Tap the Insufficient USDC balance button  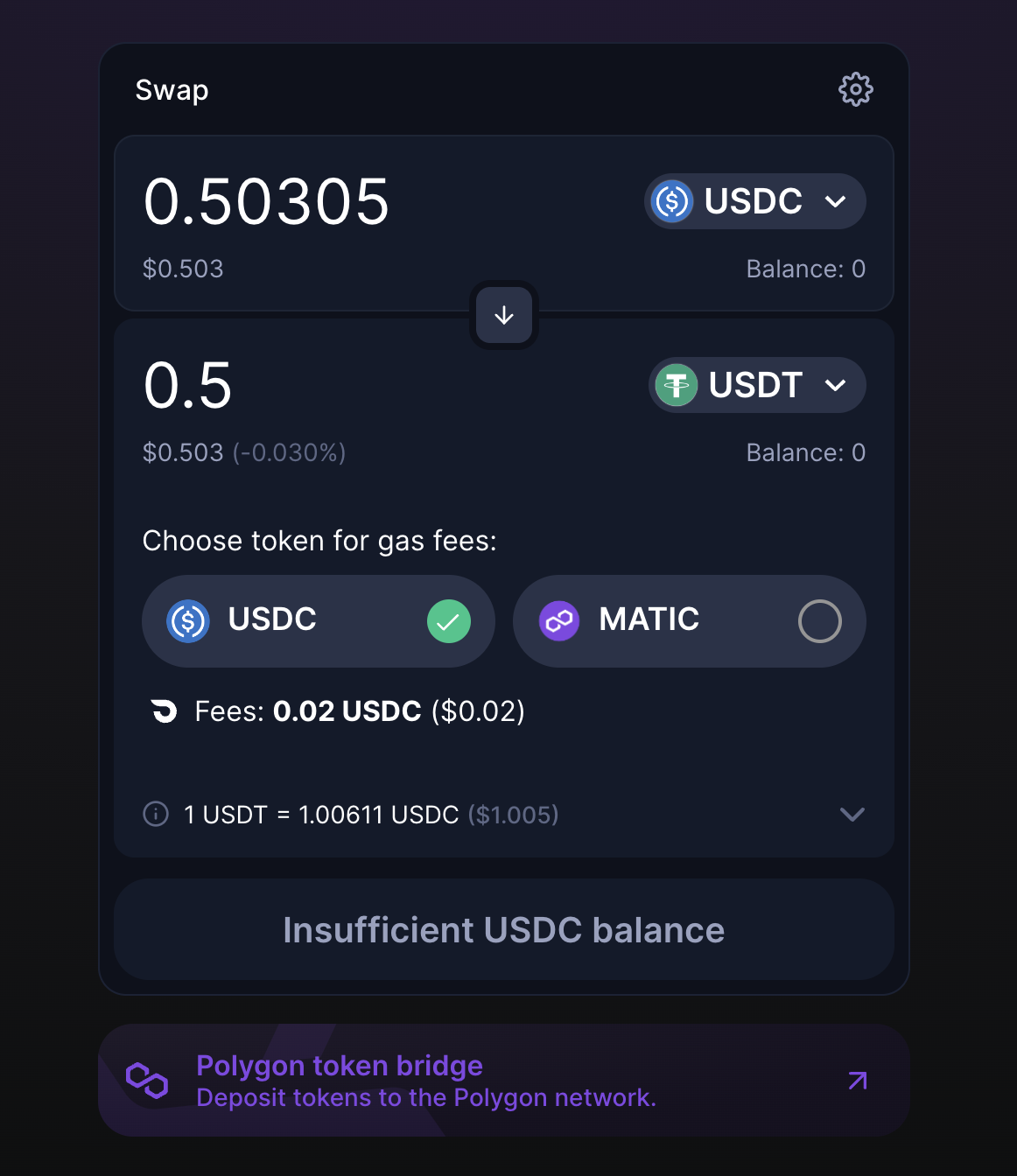504,929
